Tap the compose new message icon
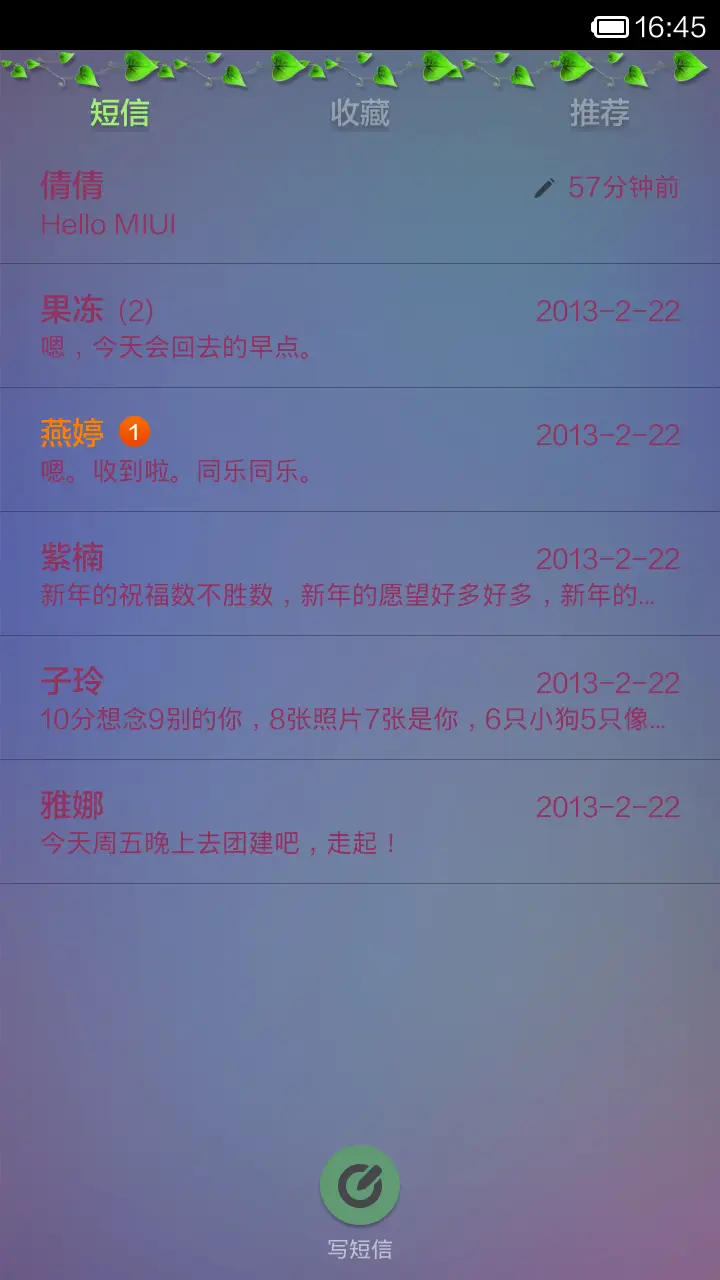Viewport: 720px width, 1280px height. pos(360,1184)
